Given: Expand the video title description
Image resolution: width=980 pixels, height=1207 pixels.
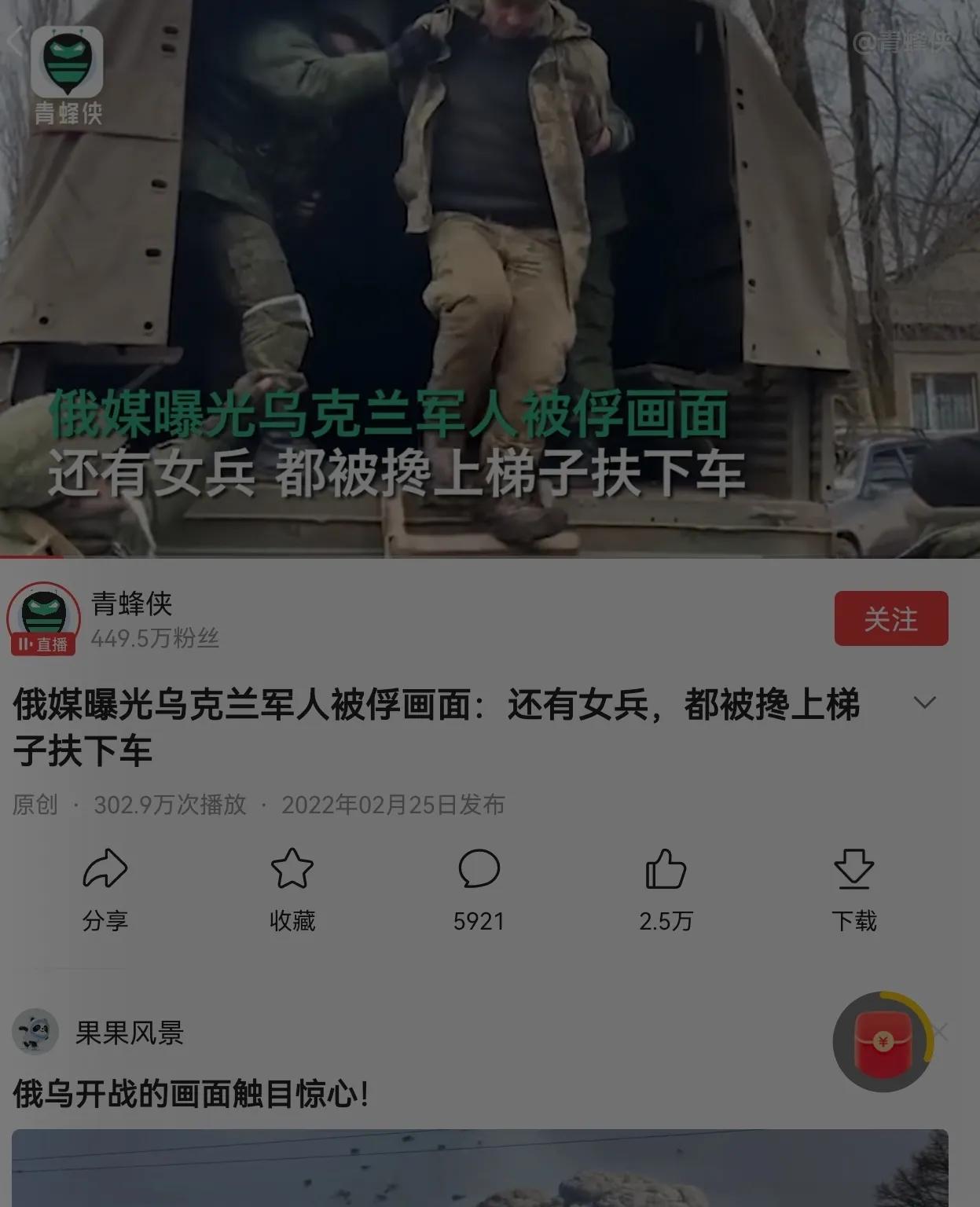Looking at the screenshot, I should (924, 702).
